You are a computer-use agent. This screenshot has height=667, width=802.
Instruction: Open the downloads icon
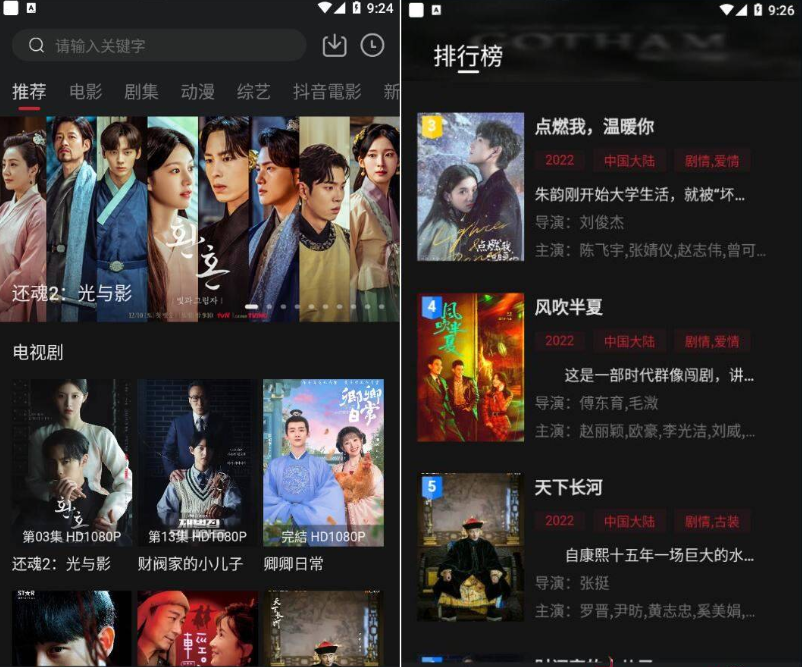click(334, 45)
